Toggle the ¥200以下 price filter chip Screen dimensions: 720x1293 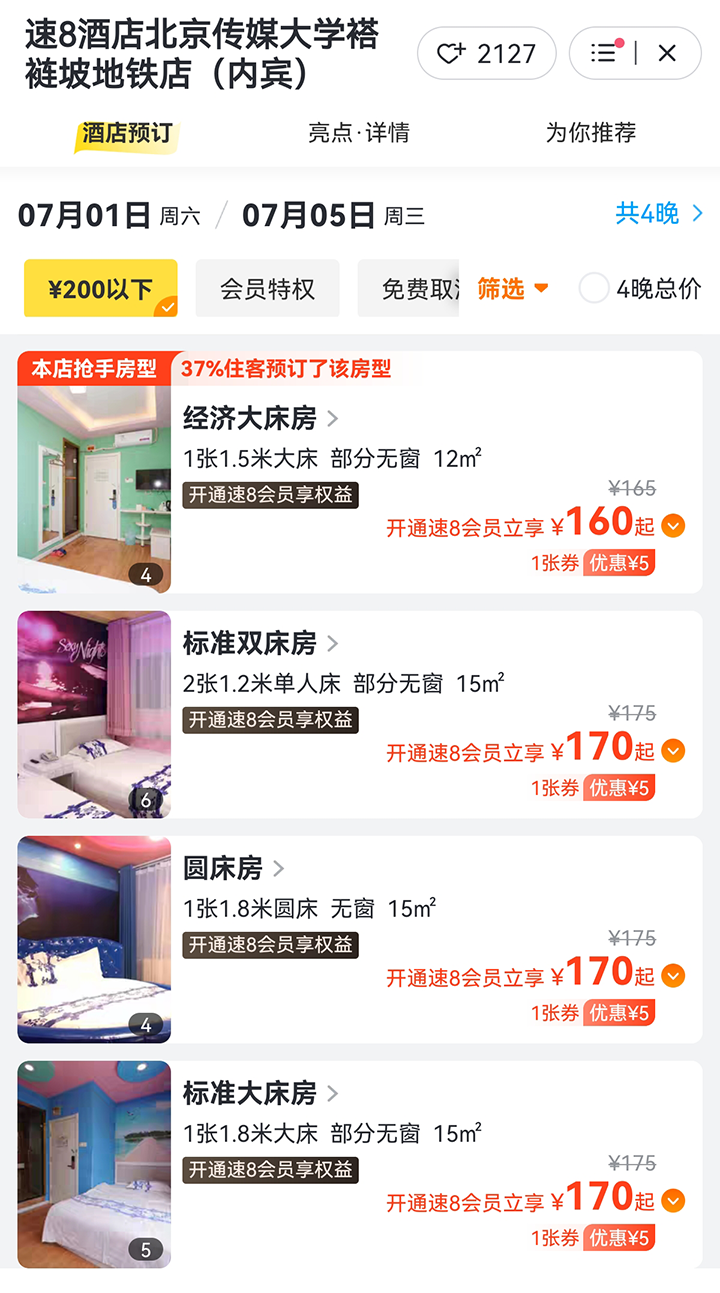[100, 289]
